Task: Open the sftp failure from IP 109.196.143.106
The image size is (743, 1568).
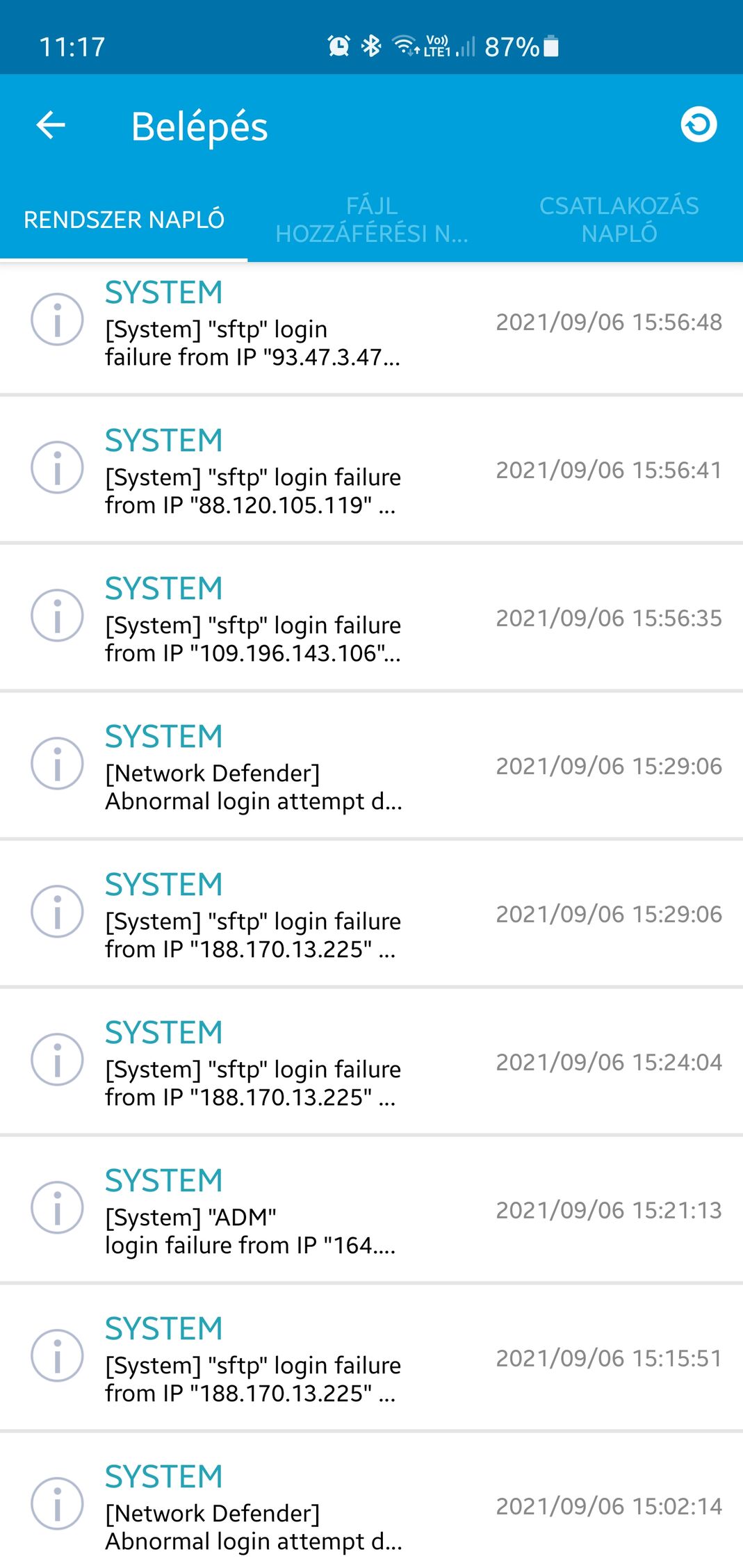Action: point(371,618)
